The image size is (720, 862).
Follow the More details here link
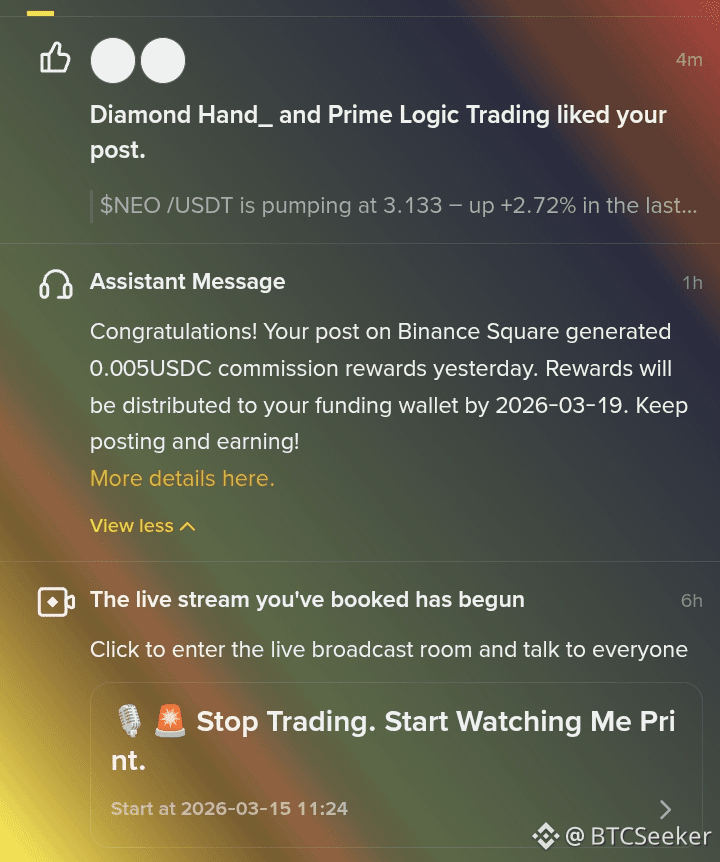(182, 479)
